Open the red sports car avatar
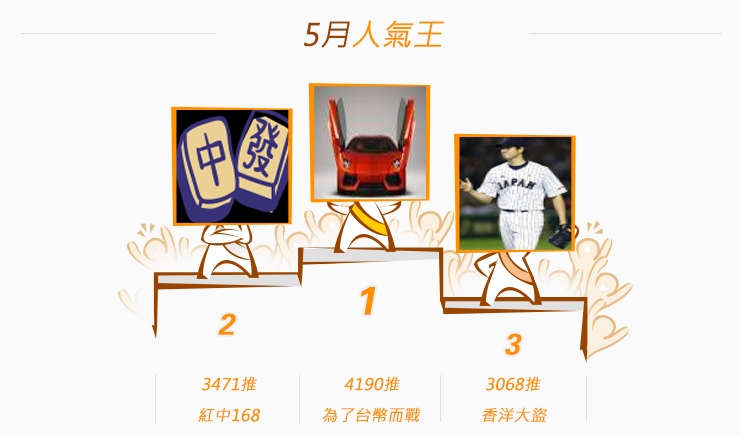The width and height of the screenshot is (740, 435). 370,142
